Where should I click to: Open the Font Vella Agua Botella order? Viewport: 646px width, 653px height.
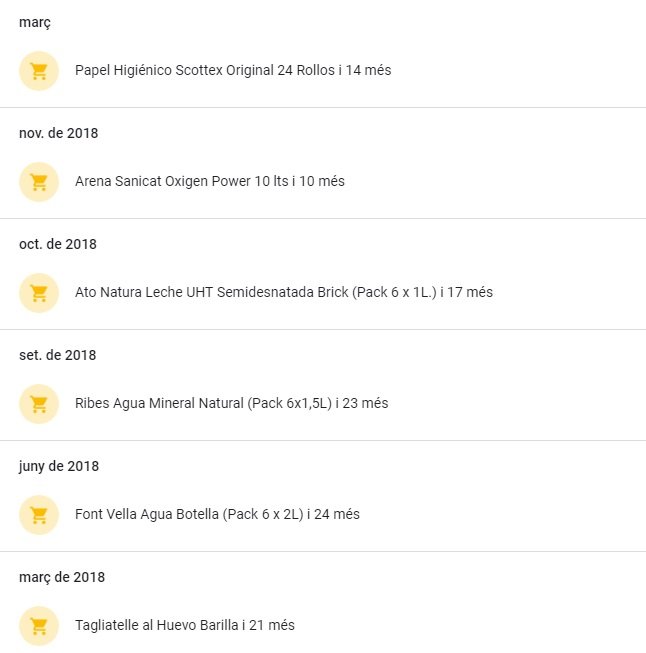click(x=217, y=515)
